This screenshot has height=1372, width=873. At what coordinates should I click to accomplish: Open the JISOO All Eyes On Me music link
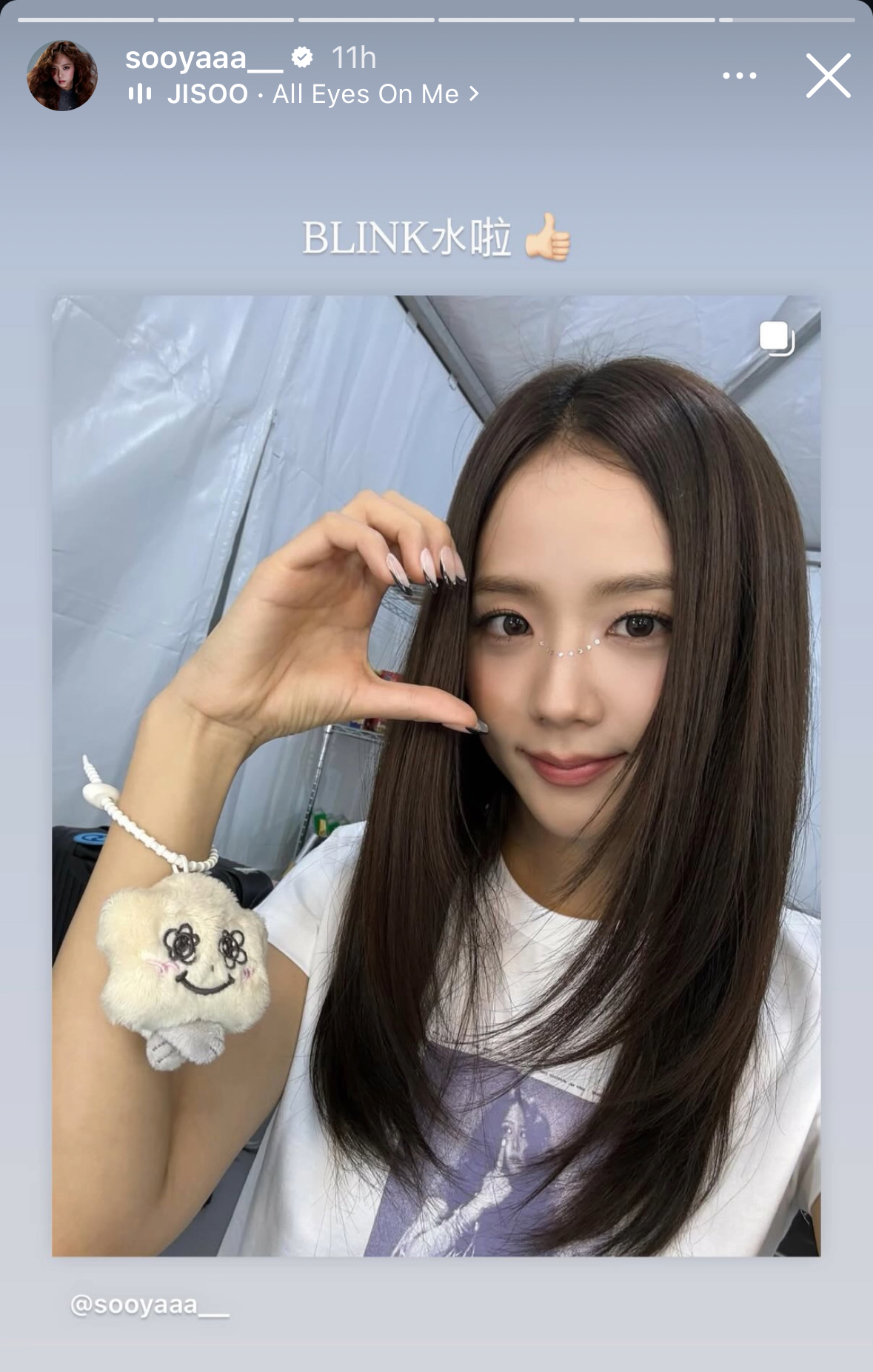click(x=304, y=94)
